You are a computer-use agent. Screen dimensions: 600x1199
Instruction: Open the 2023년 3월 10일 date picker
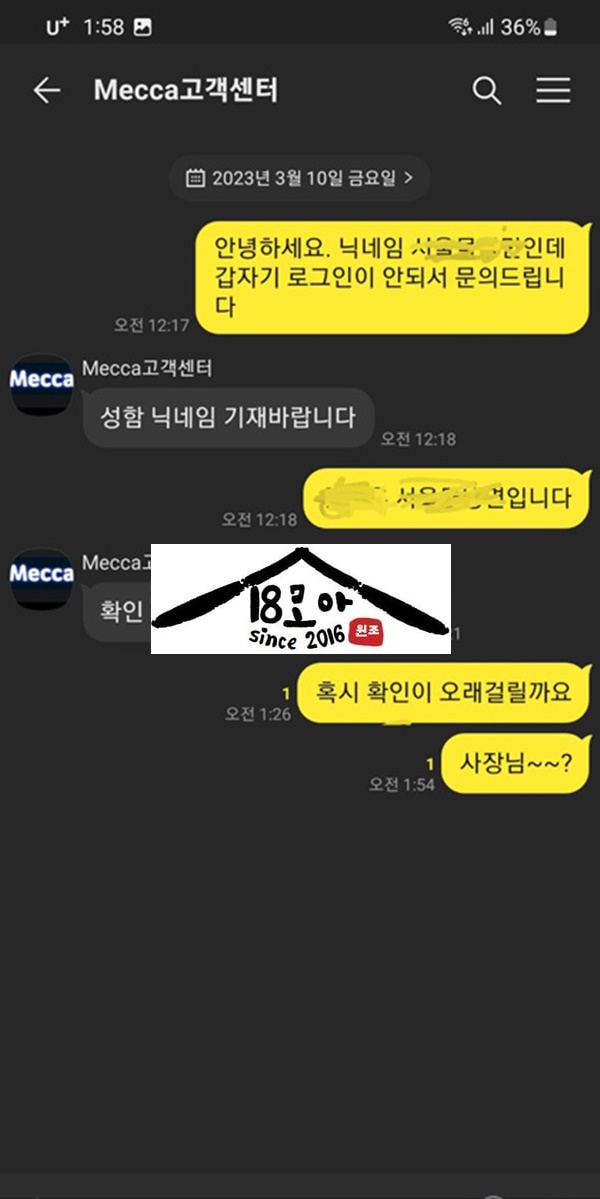(x=299, y=179)
